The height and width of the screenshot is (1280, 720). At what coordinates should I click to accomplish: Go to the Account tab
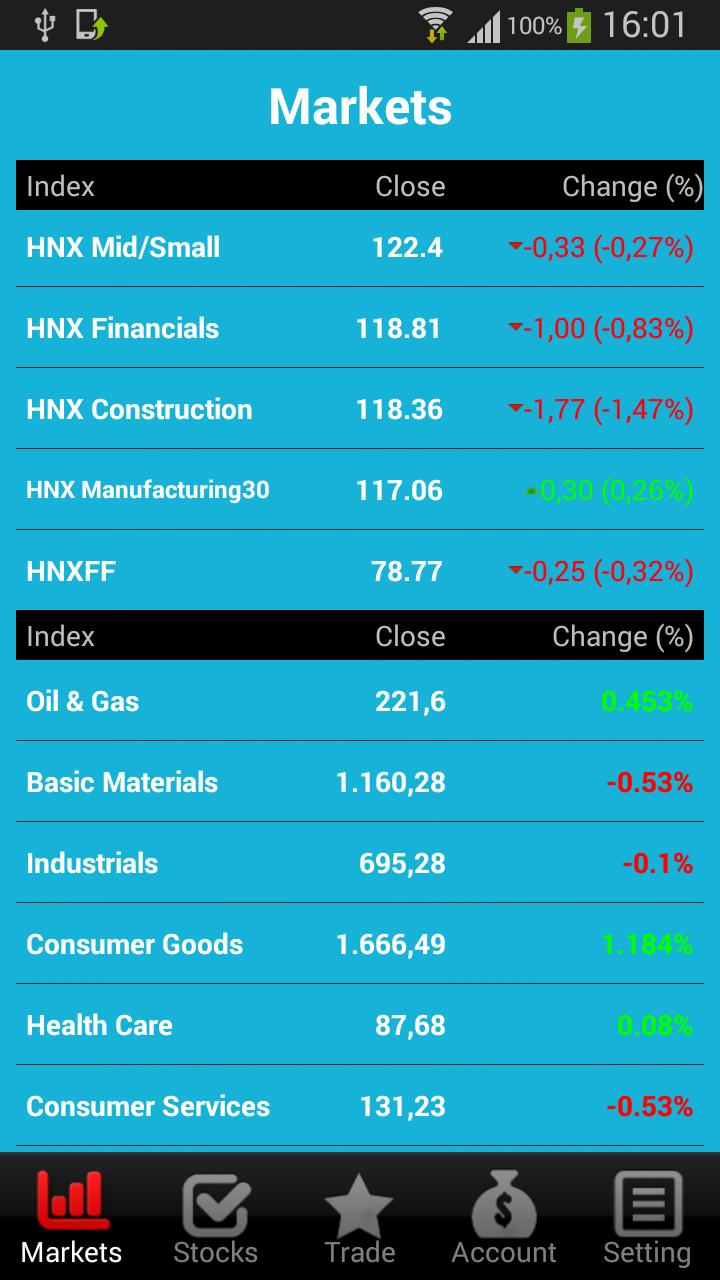pos(504,1218)
